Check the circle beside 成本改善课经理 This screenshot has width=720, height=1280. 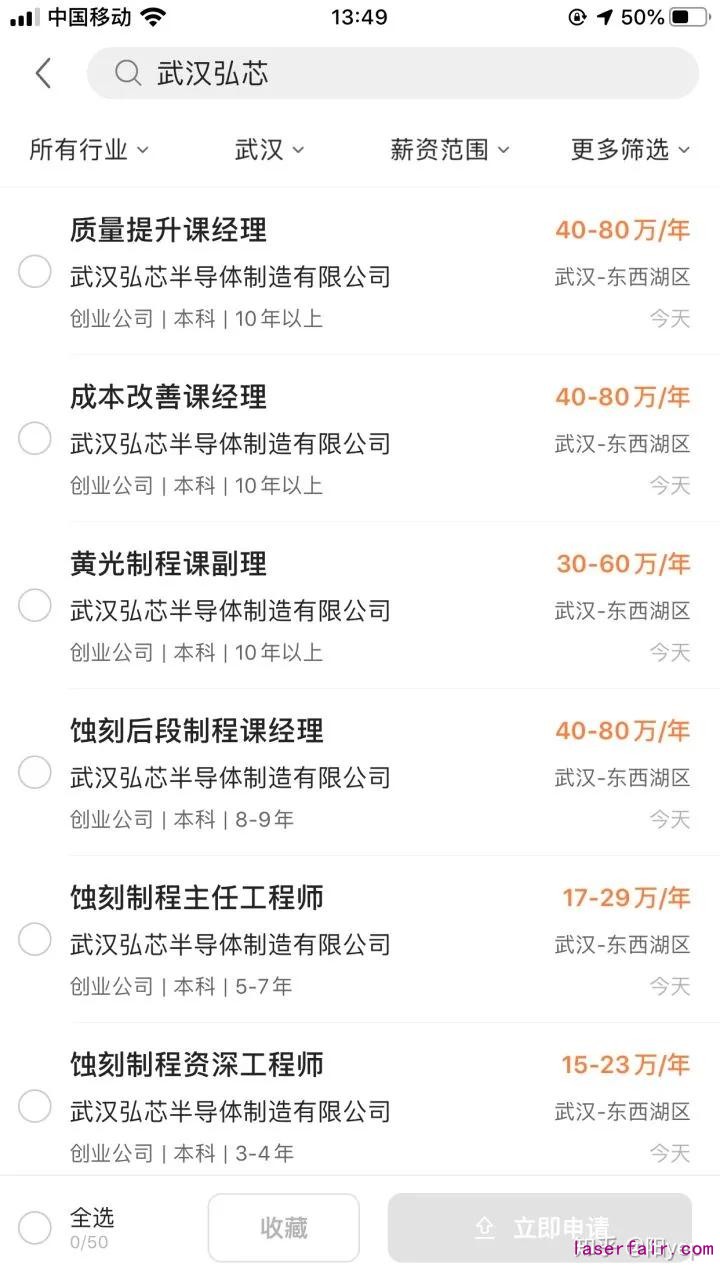[x=35, y=438]
